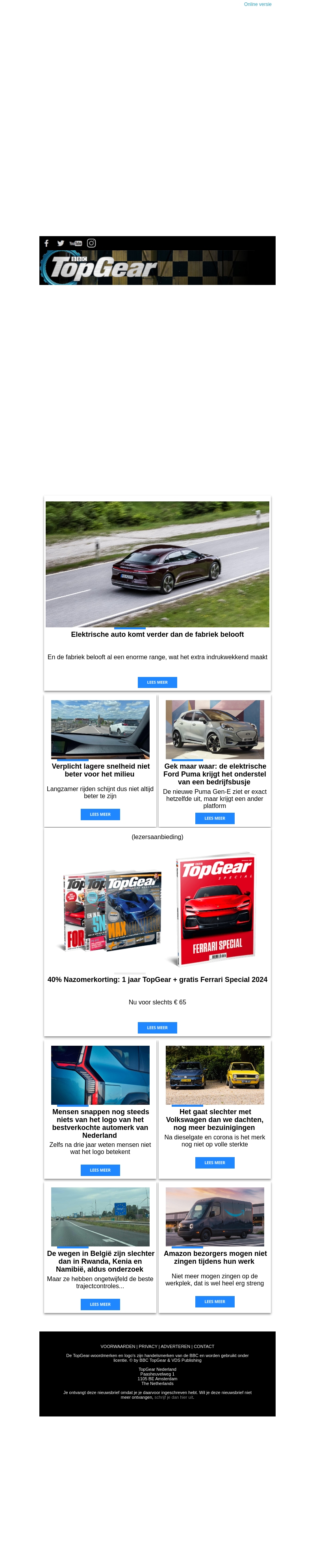Read more about Verplicht lagere snelheid
Screen dimensions: 315x1568
tap(100, 814)
